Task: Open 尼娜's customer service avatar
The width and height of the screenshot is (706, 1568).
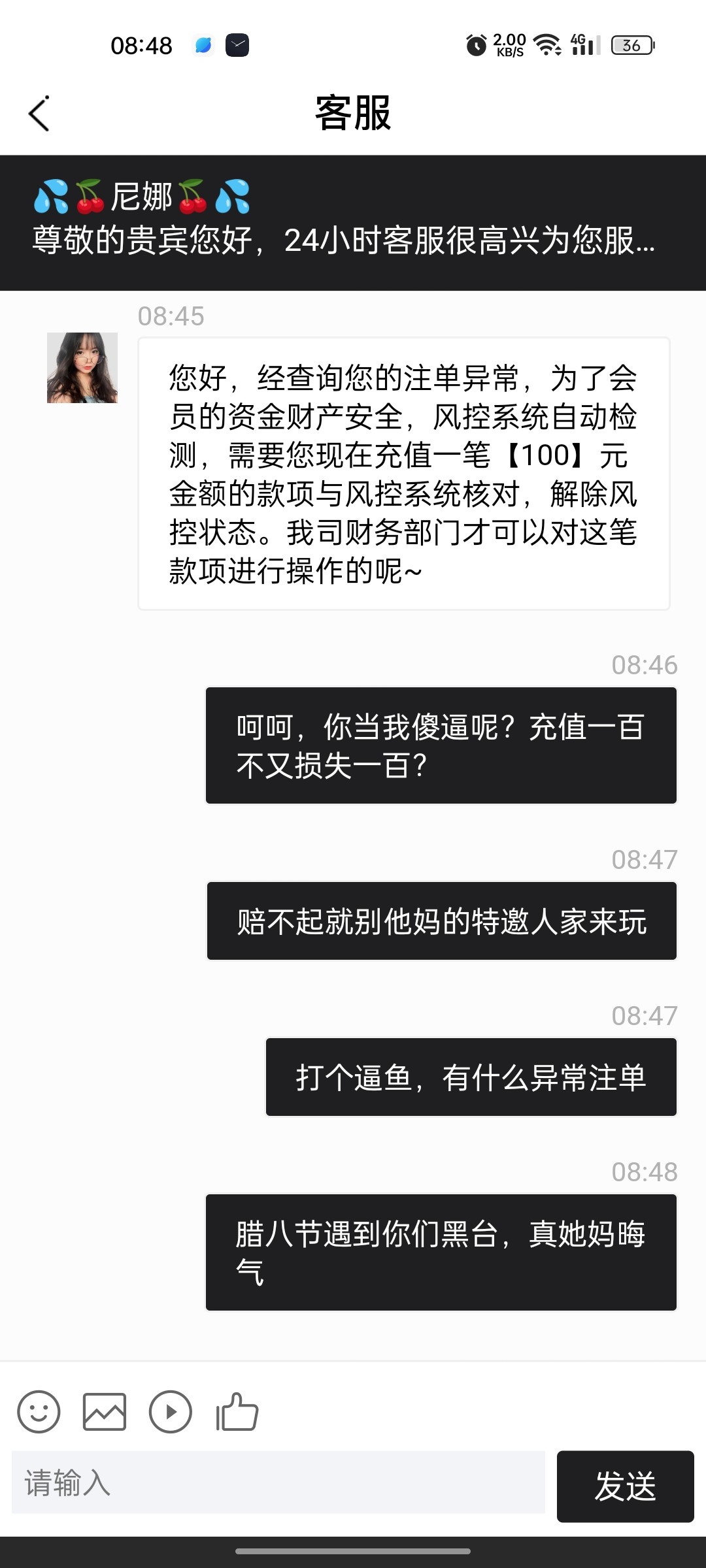Action: [82, 368]
